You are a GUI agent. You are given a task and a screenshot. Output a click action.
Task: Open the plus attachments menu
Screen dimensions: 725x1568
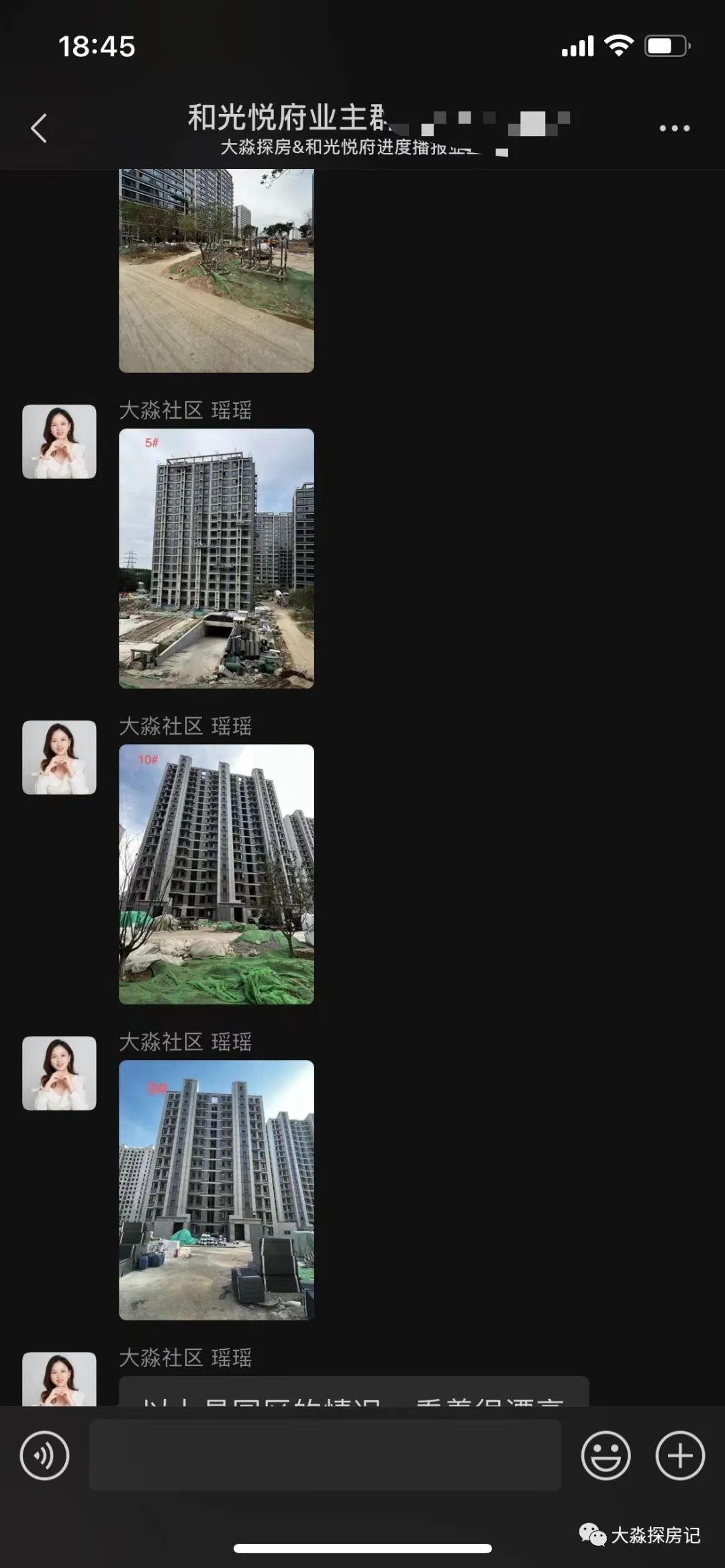(x=679, y=1455)
